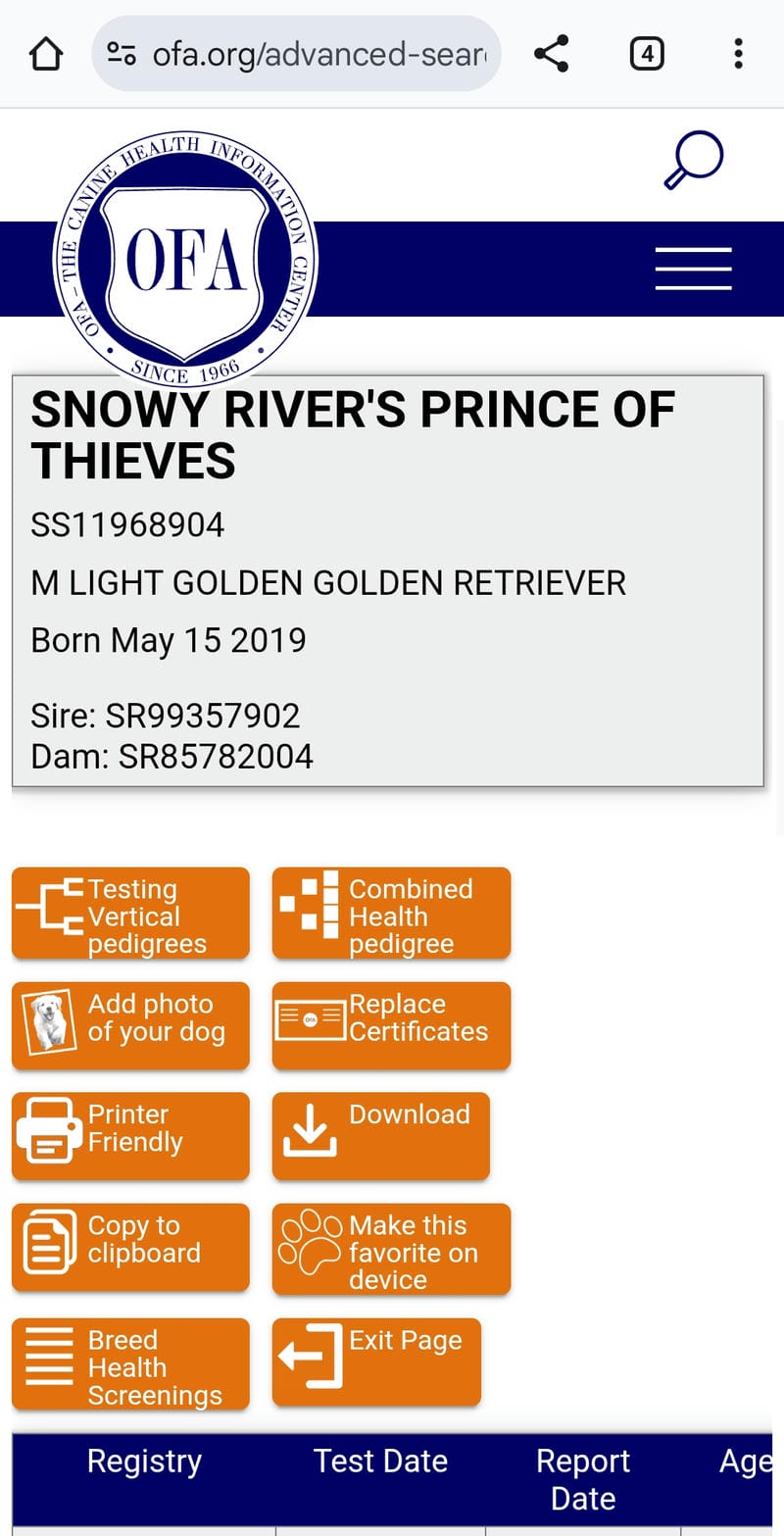
Task: Open the Printer Friendly version
Action: pos(130,1136)
